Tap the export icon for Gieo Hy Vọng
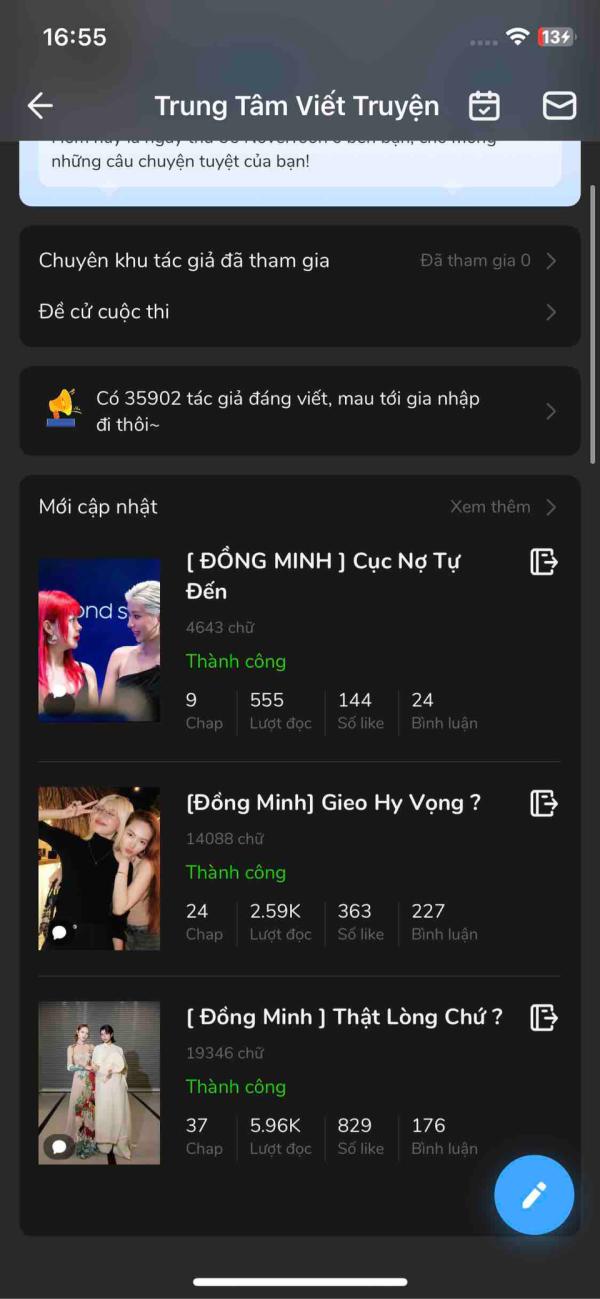Screen dimensions: 600x1299 pos(543,803)
